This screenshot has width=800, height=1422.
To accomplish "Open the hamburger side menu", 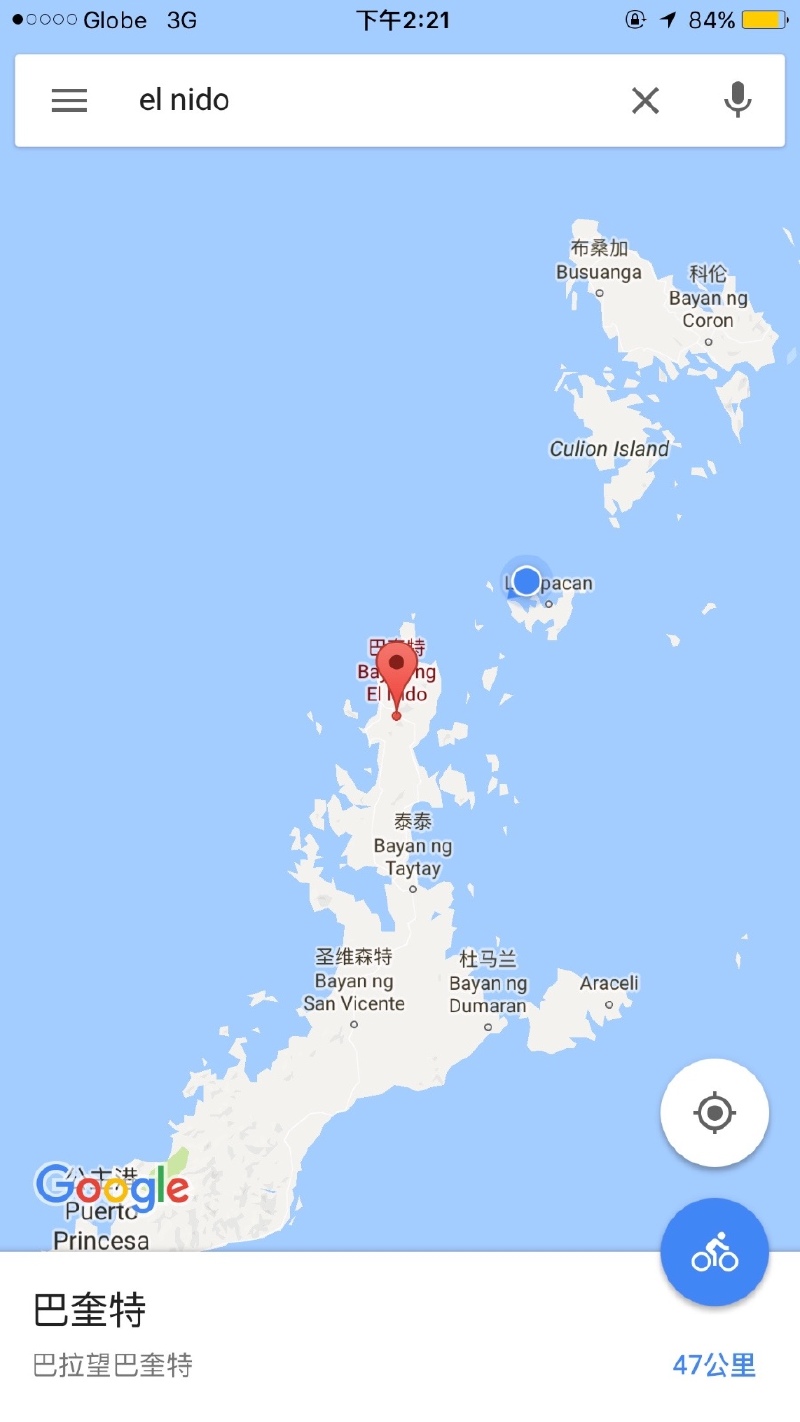I will pyautogui.click(x=69, y=100).
